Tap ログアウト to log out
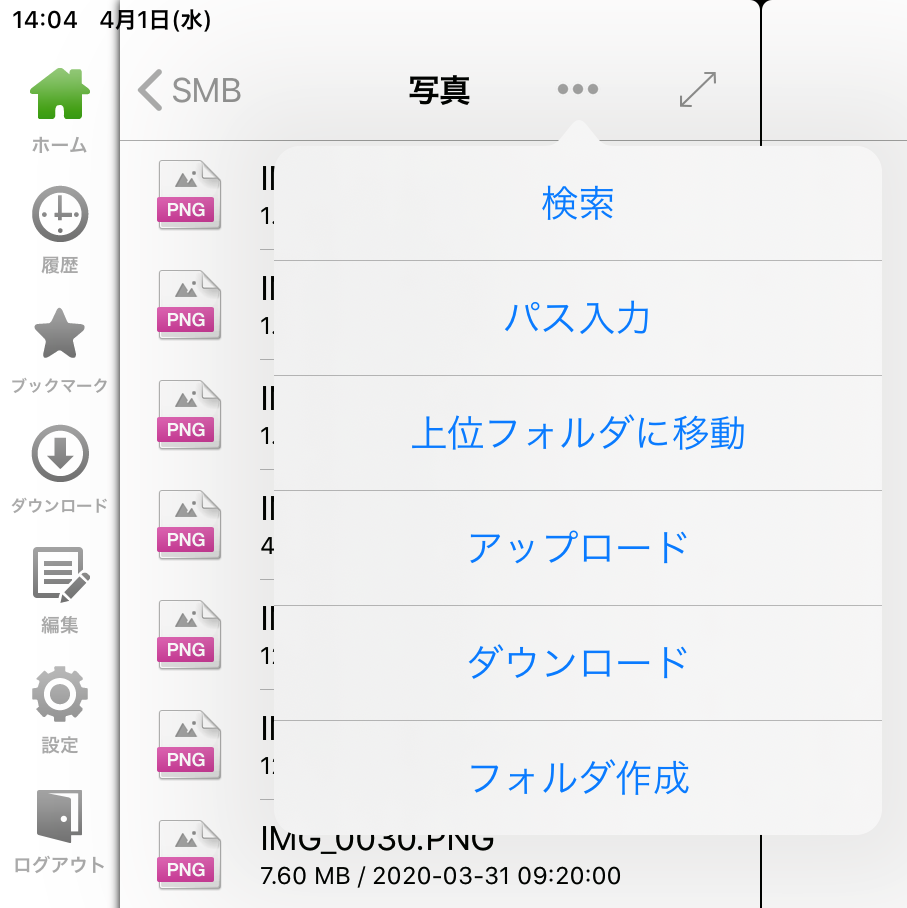Viewport: 907px width, 908px height. 59,830
